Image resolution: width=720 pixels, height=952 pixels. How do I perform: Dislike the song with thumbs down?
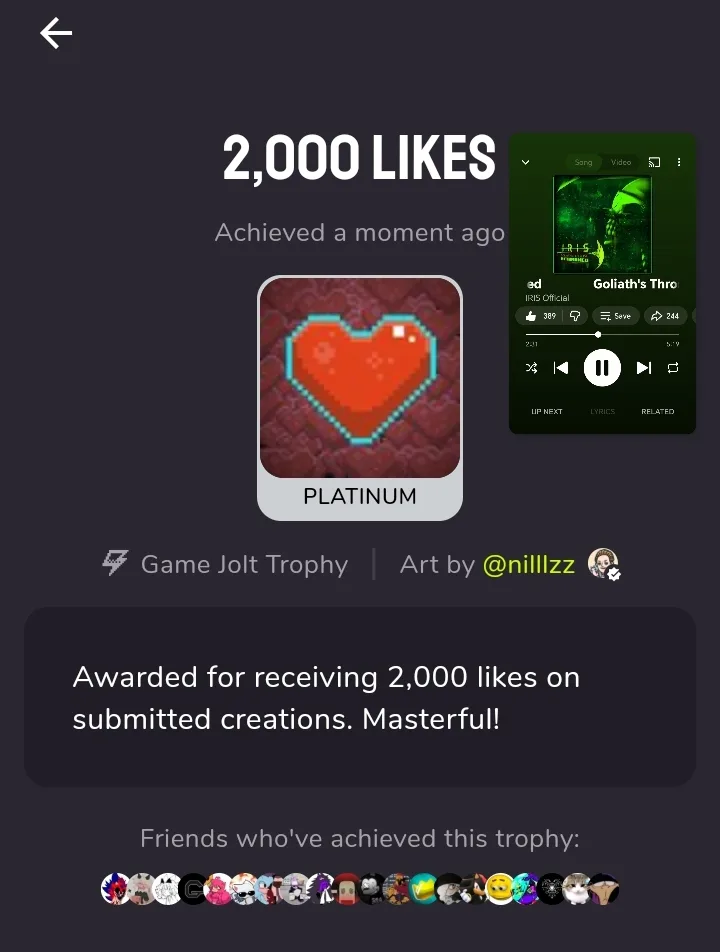tap(576, 316)
